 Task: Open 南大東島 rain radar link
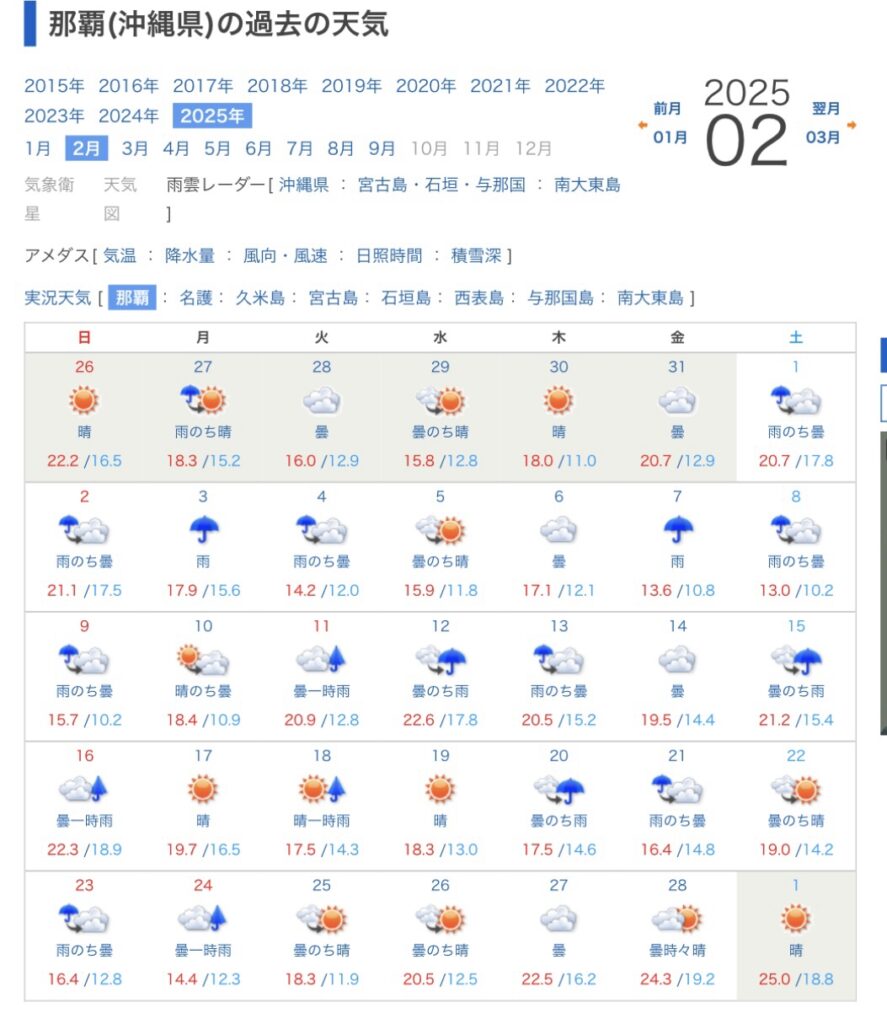coord(587,185)
